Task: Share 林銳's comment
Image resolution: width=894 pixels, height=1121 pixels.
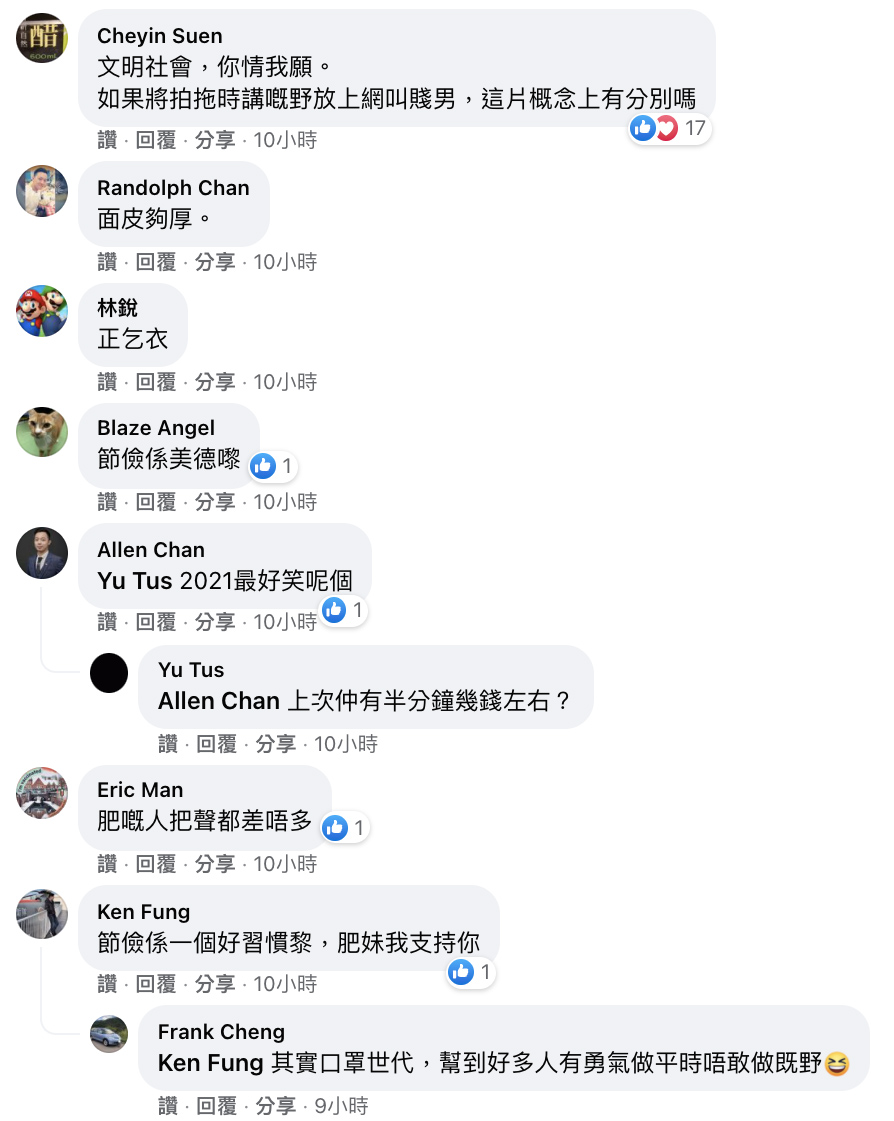Action: 215,382
